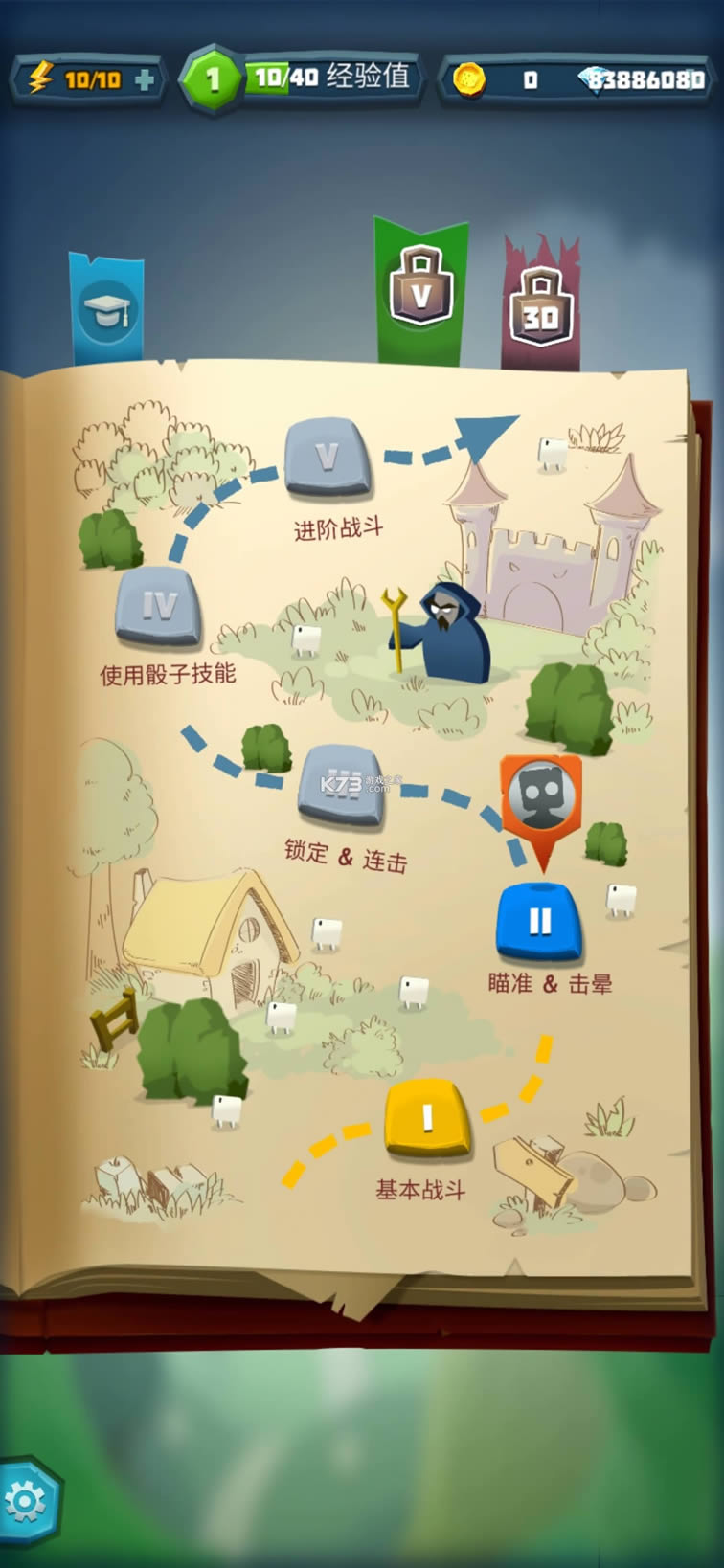
Task: Add more energy with the plus icon
Action: pos(145,79)
